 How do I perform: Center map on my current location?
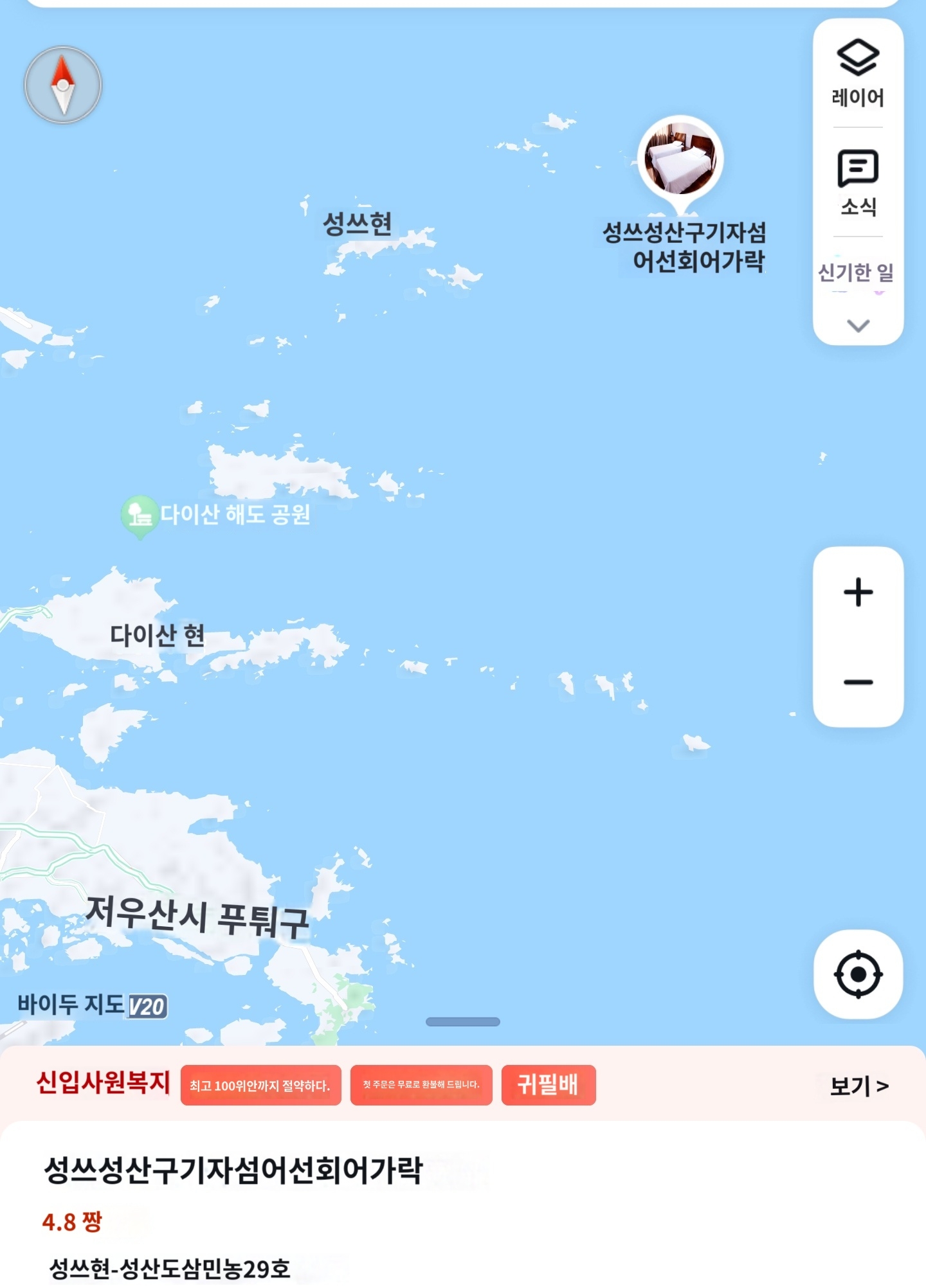coord(858,974)
